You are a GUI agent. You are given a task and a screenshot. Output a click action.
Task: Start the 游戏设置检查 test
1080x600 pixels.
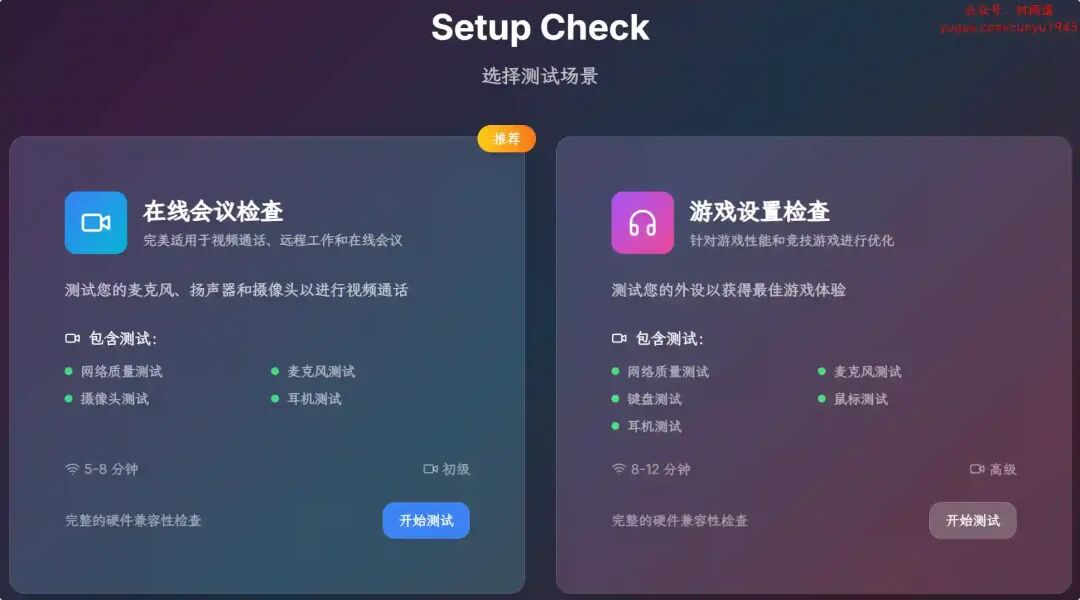[x=972, y=520]
